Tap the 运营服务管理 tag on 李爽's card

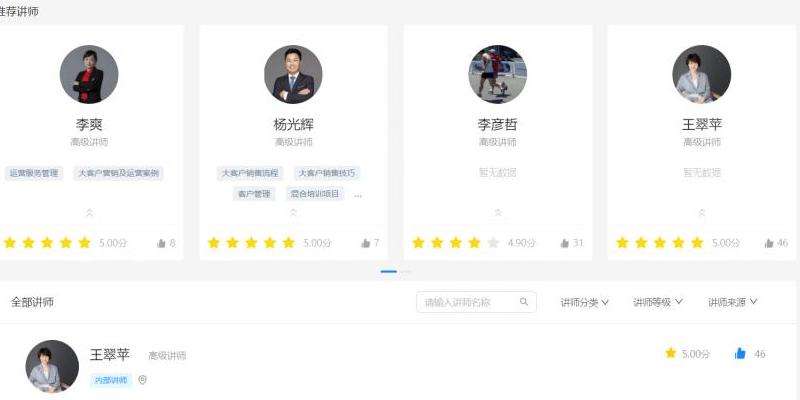click(x=34, y=173)
